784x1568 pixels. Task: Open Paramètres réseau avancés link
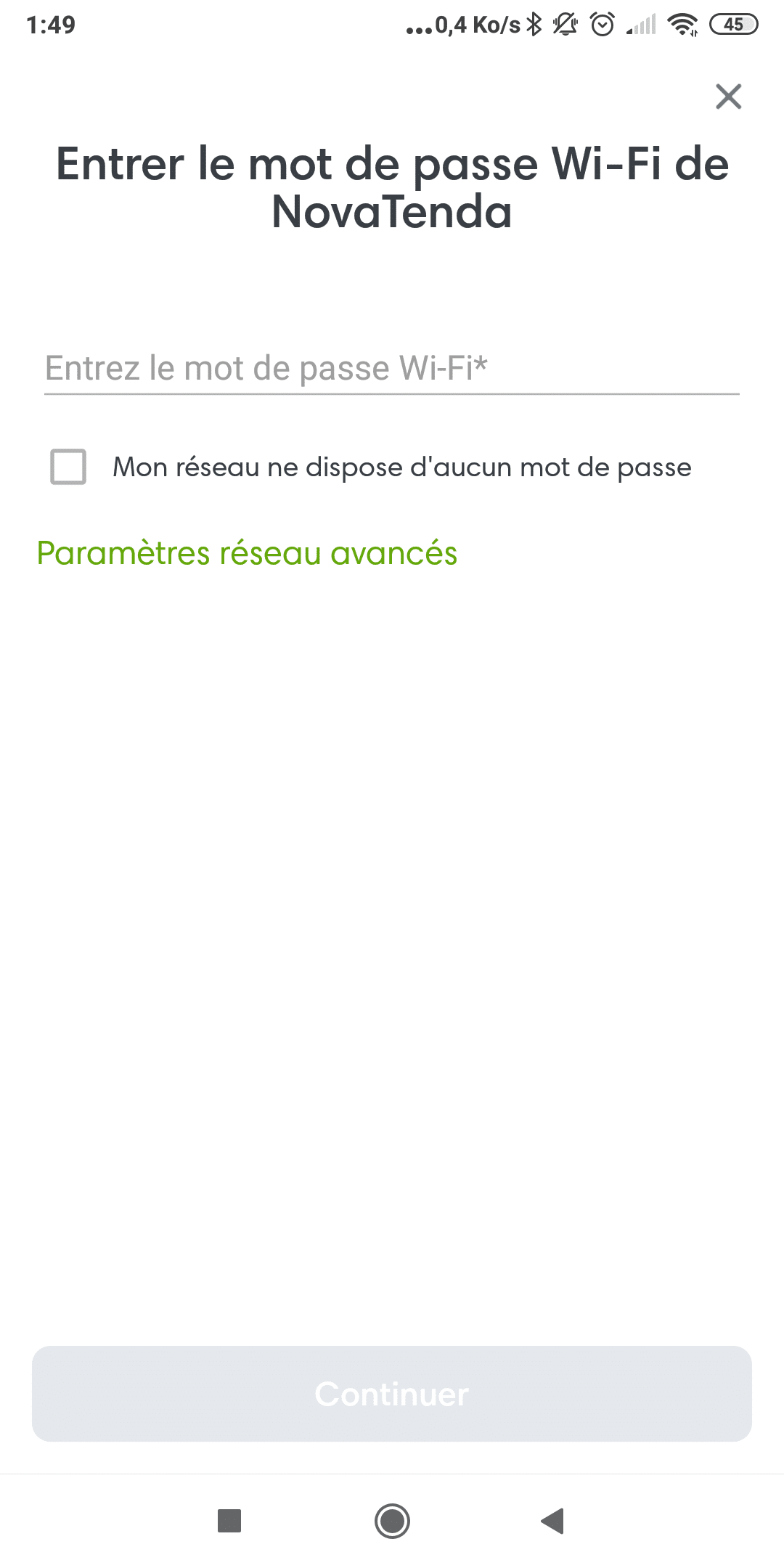[247, 553]
